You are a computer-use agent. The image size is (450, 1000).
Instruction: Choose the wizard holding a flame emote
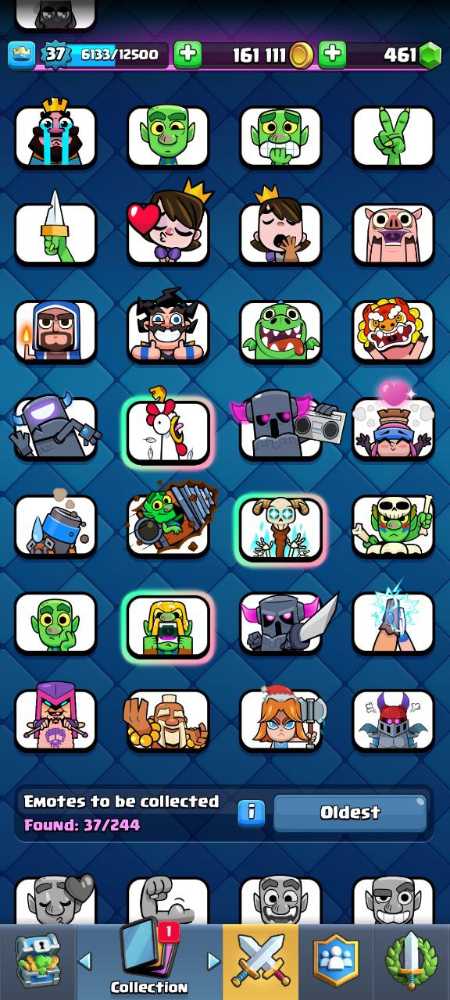55,332
